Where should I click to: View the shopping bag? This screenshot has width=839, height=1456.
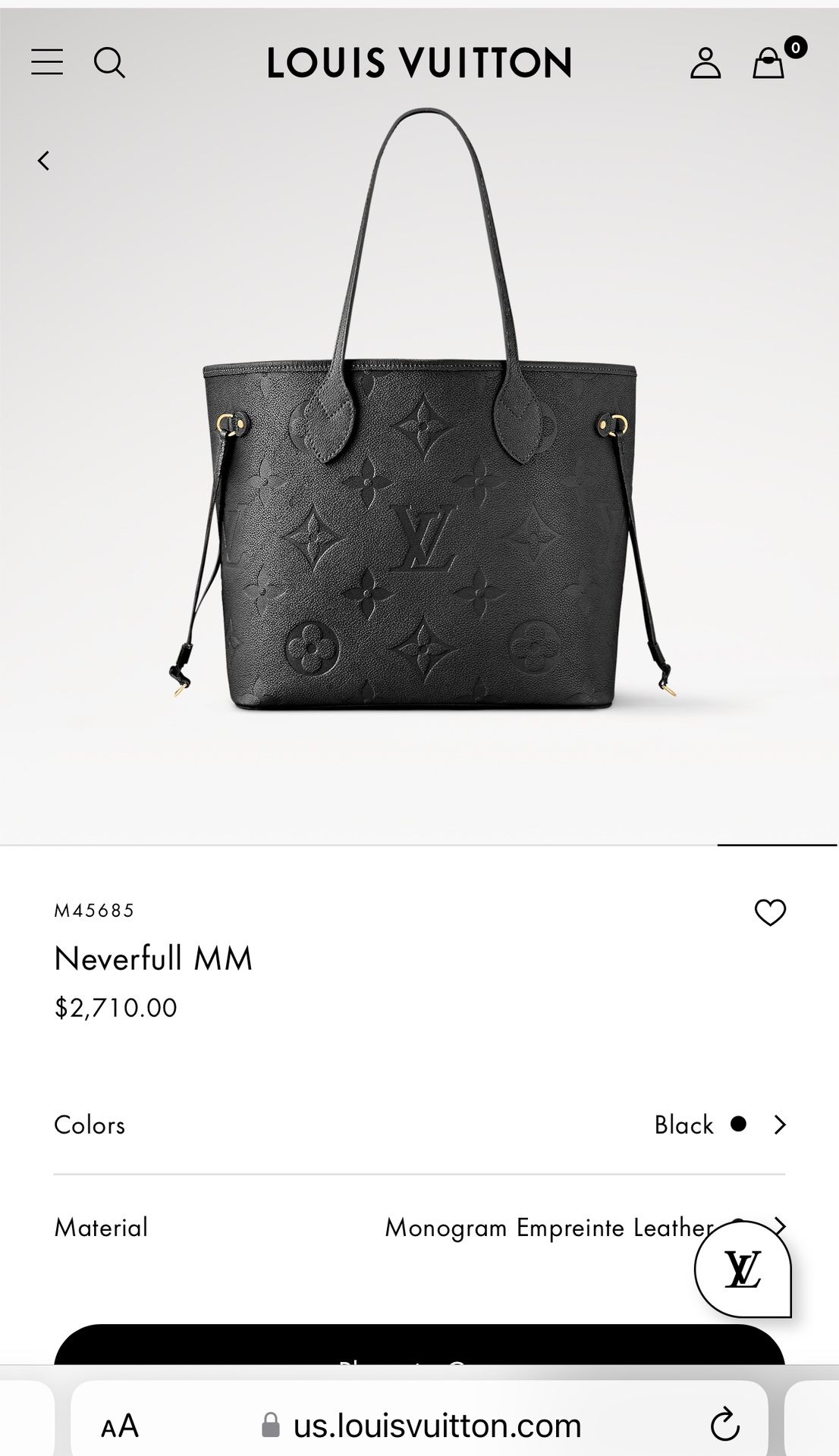click(768, 63)
